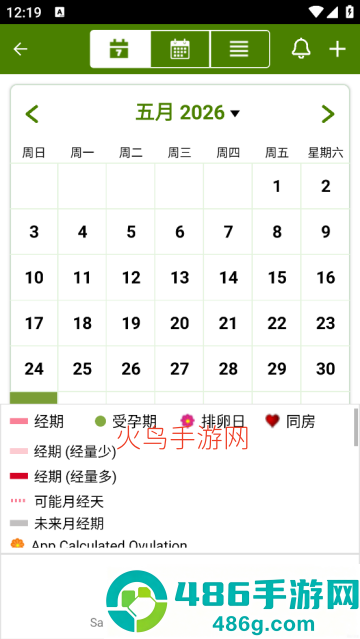Go to the previous month
Screen dimensions: 360x639
32,114
